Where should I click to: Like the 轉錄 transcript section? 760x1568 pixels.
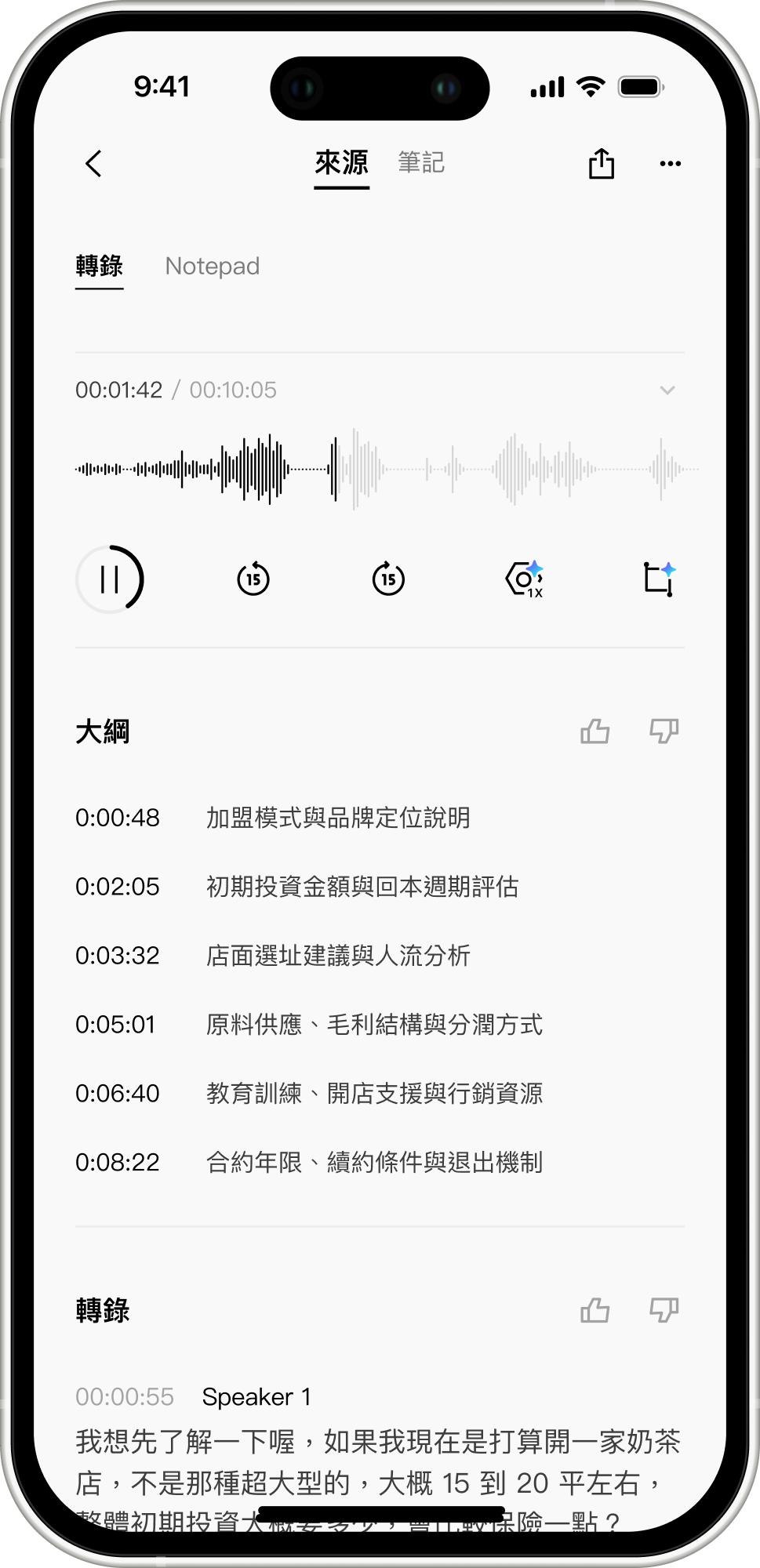click(595, 1310)
